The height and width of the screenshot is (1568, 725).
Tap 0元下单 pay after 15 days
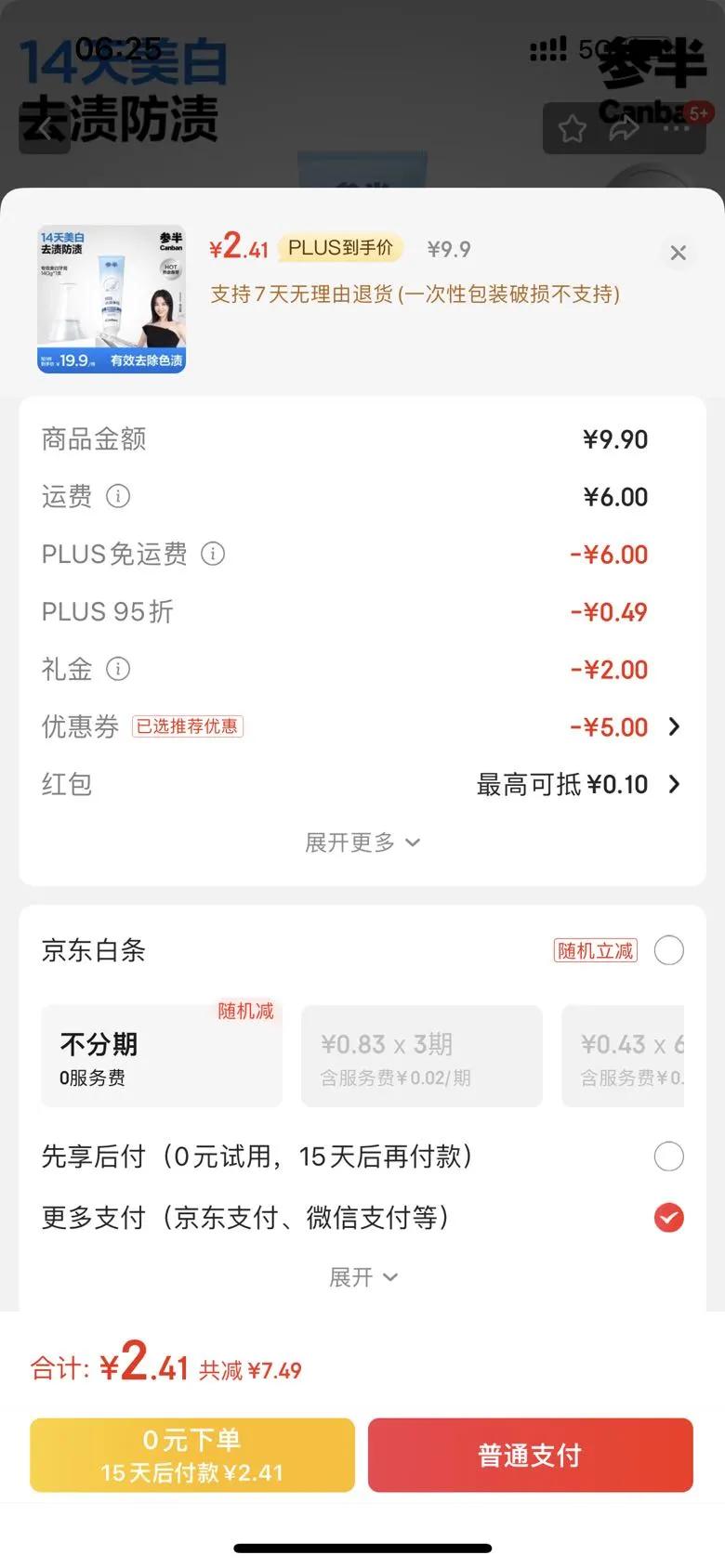(x=192, y=1455)
